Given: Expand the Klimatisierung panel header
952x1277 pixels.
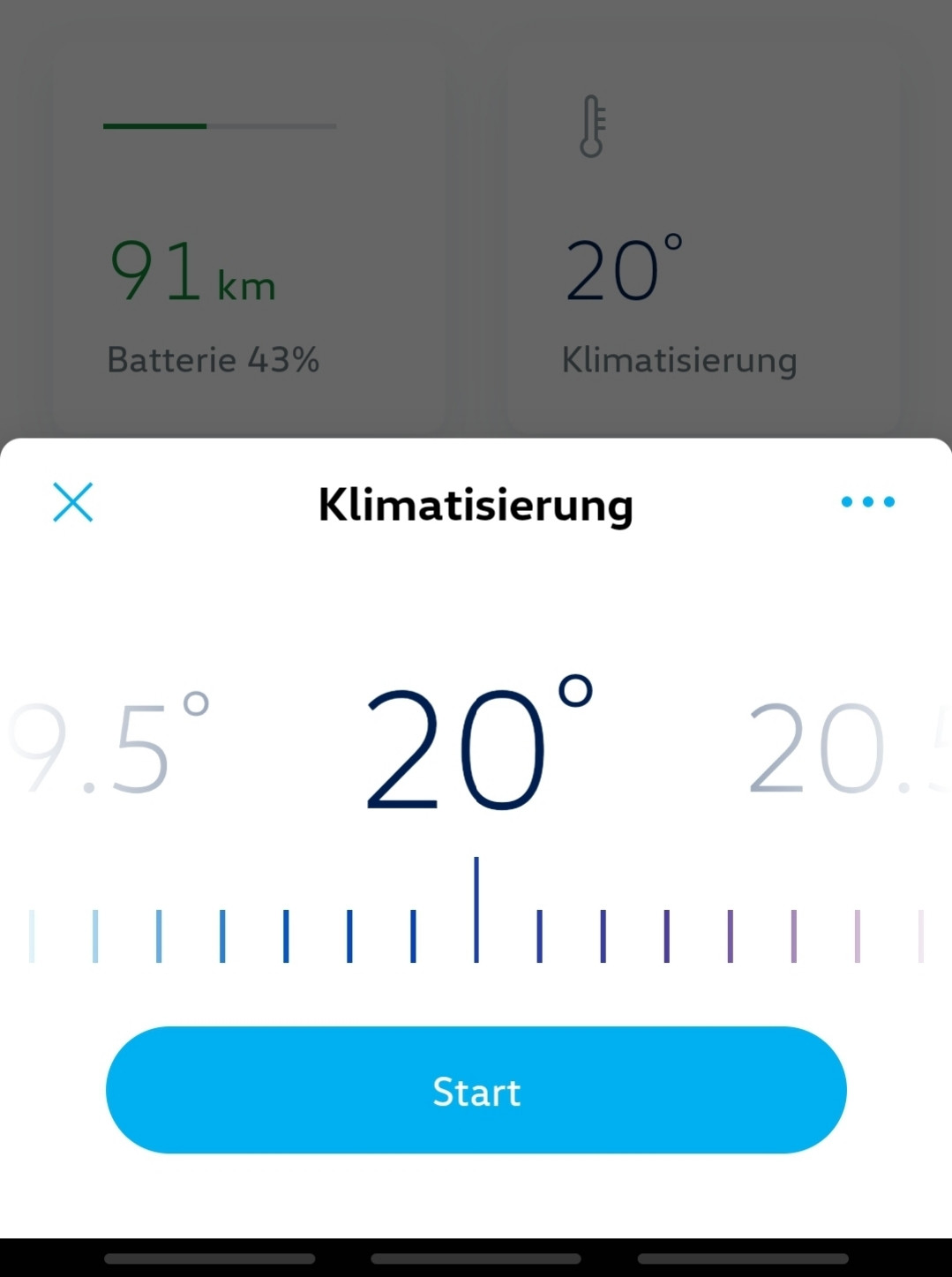Looking at the screenshot, I should coord(476,504).
